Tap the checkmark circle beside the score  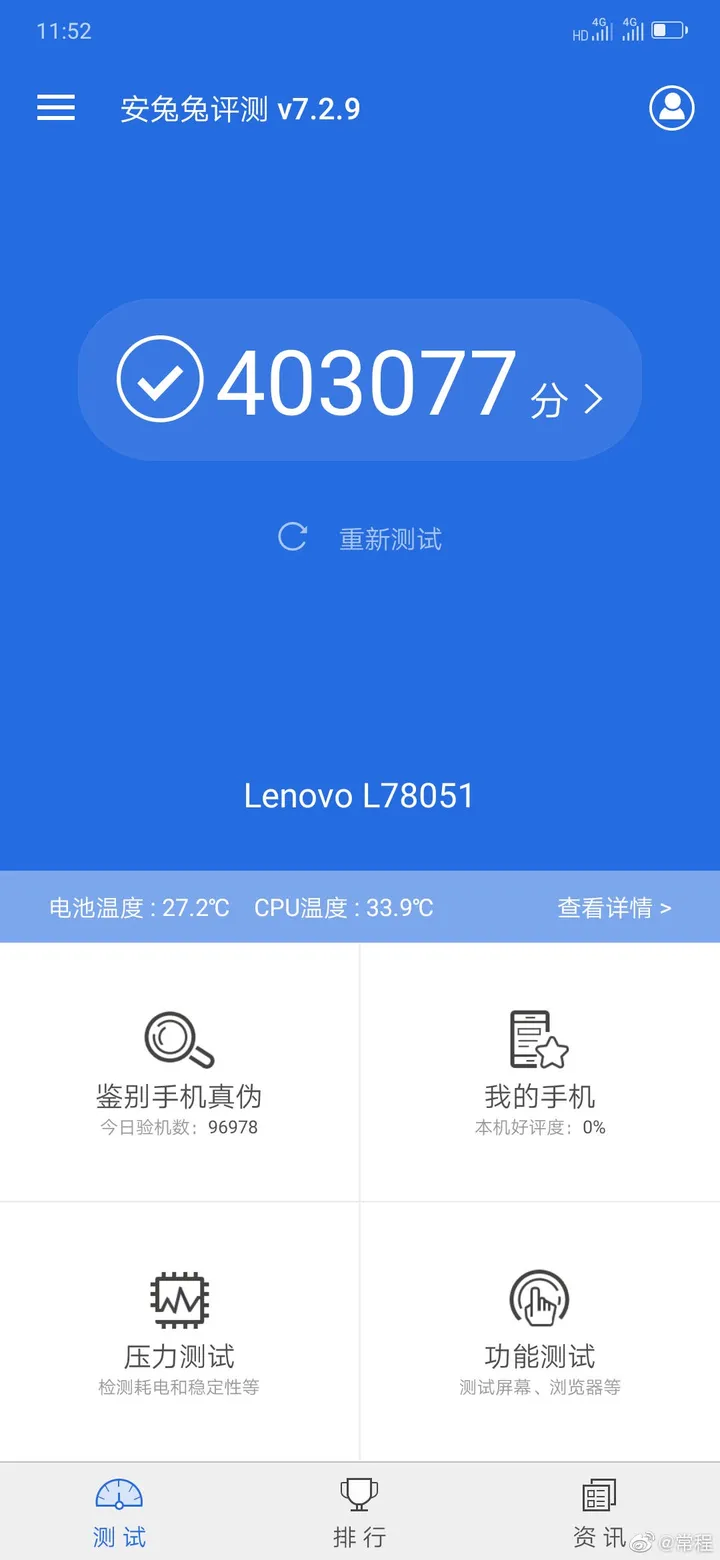click(x=160, y=378)
